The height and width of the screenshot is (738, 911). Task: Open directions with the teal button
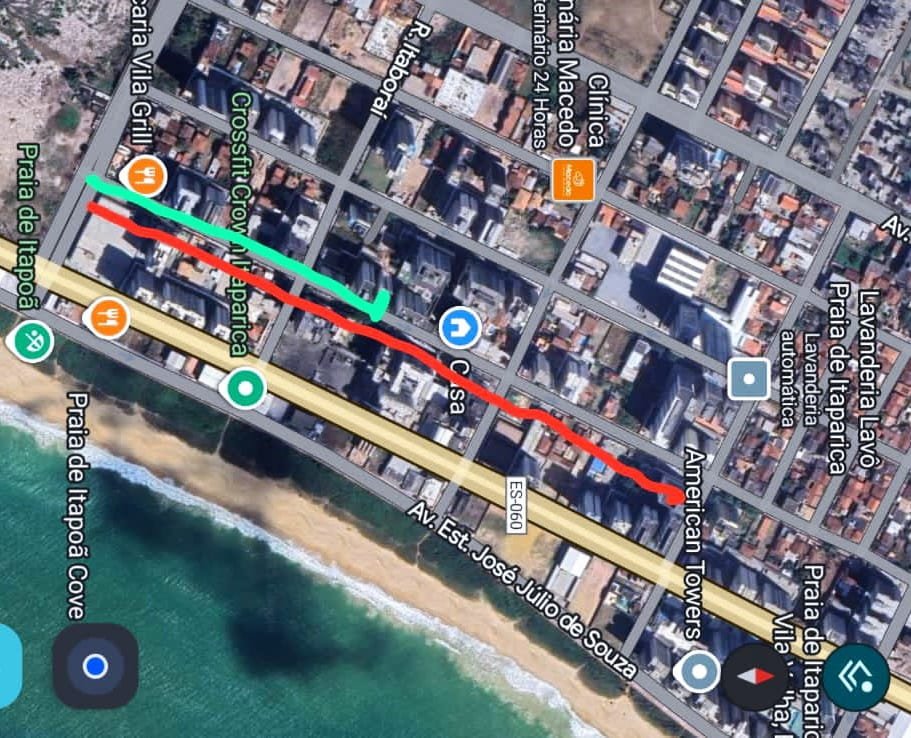(x=855, y=677)
